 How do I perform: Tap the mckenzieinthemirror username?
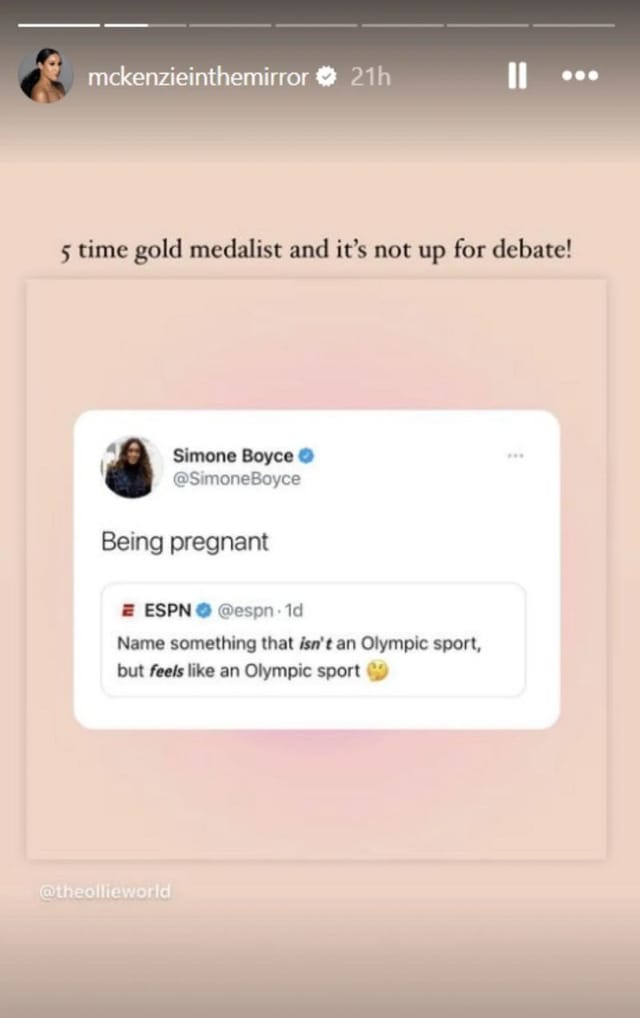tap(198, 77)
